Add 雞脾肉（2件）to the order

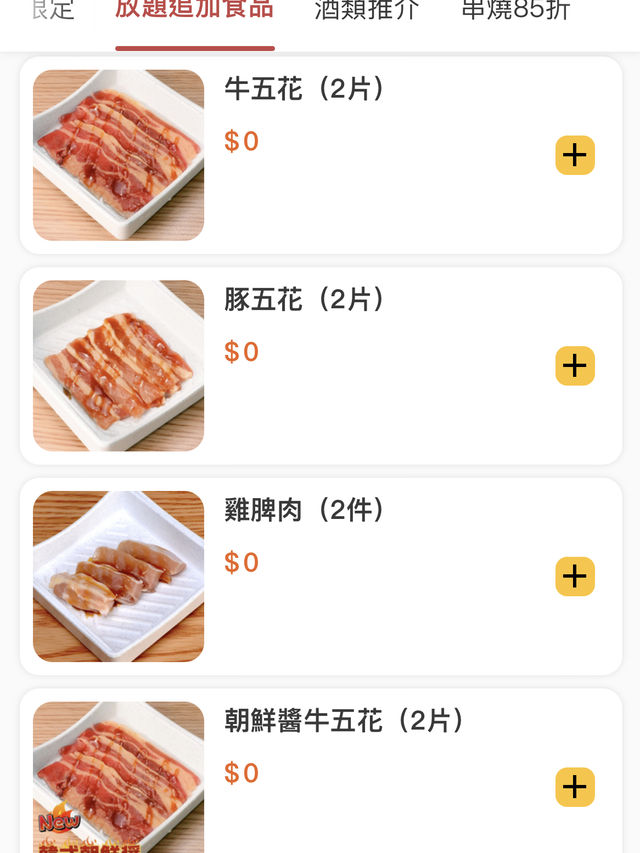[x=575, y=577]
